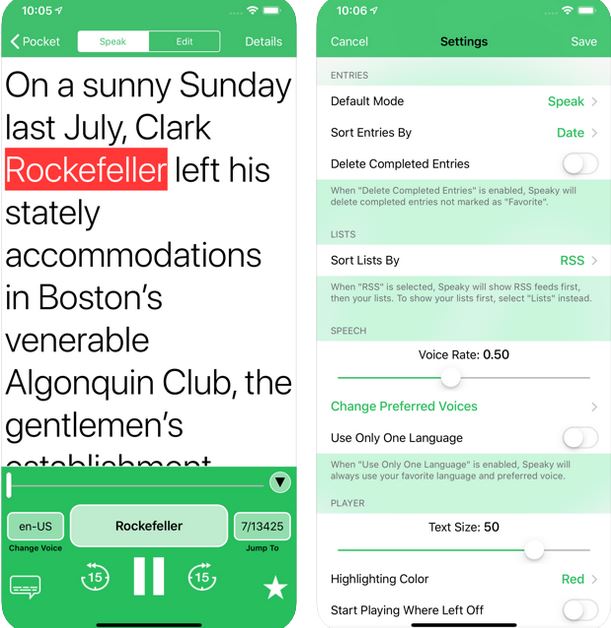Open the Default Mode setting
Viewport: 611px width, 628px height.
point(465,101)
